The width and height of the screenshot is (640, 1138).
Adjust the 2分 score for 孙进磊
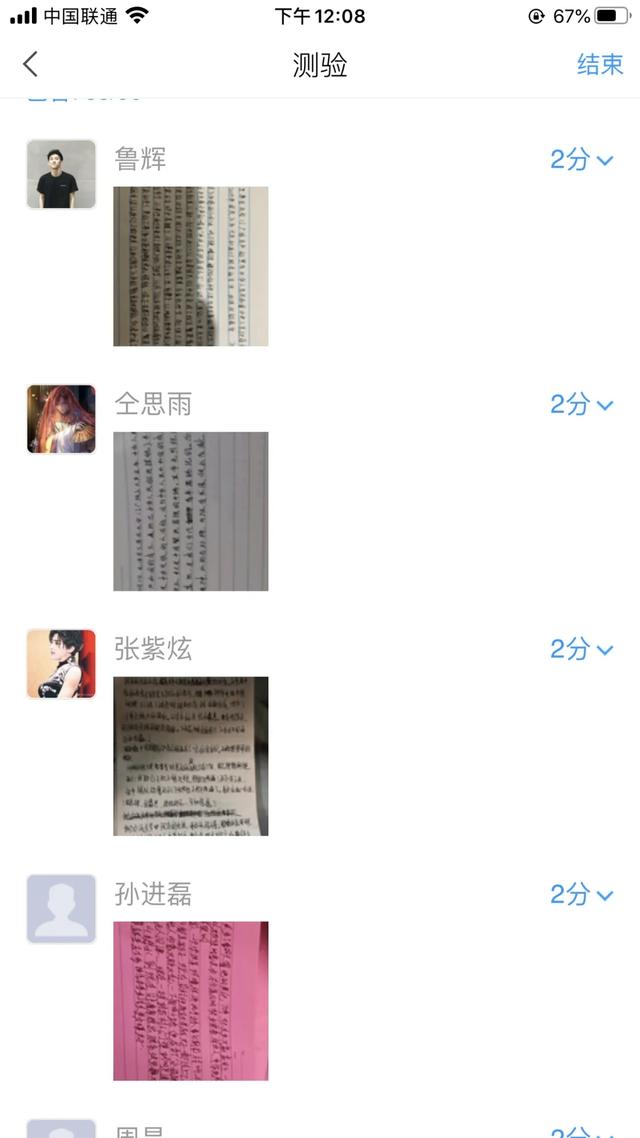tap(581, 894)
